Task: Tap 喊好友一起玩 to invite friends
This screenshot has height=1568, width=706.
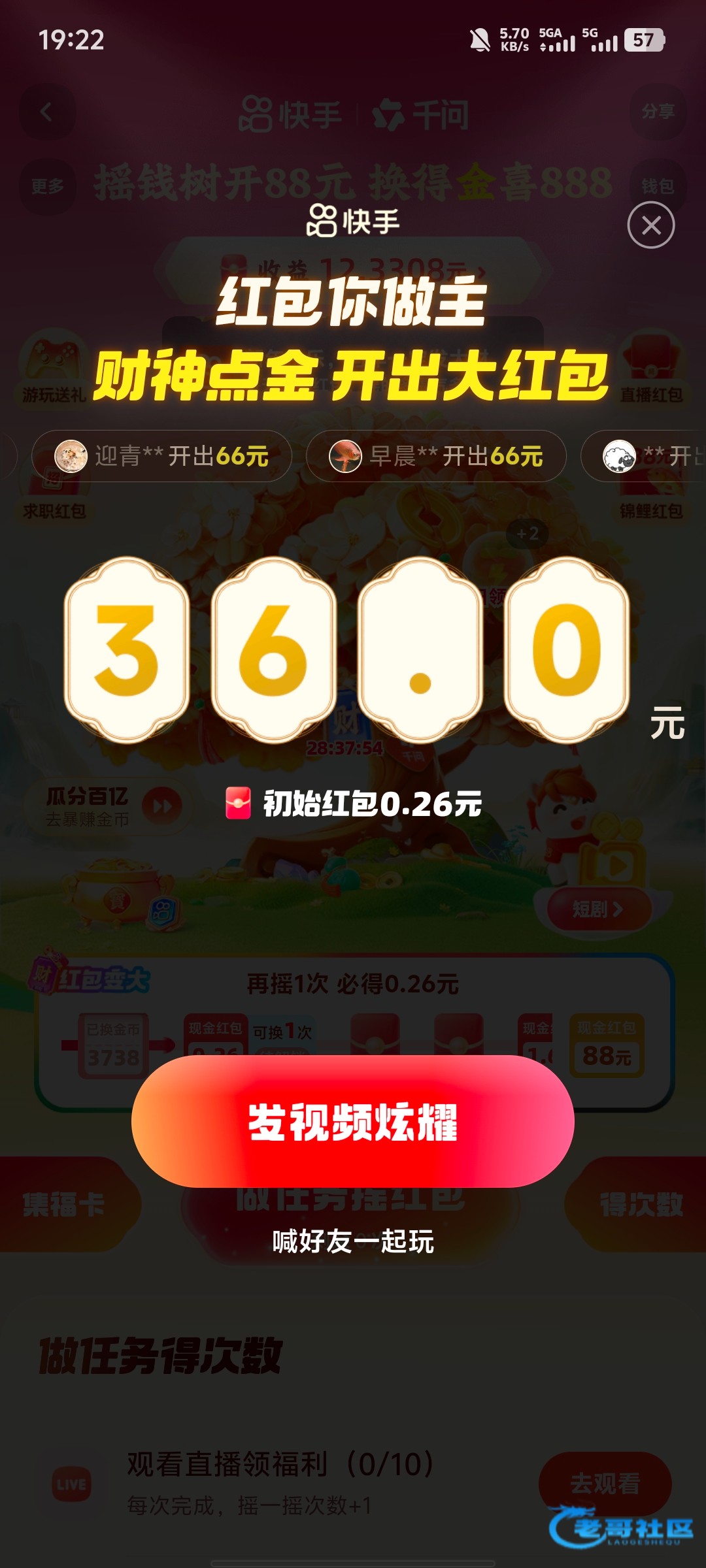Action: coord(353,1241)
